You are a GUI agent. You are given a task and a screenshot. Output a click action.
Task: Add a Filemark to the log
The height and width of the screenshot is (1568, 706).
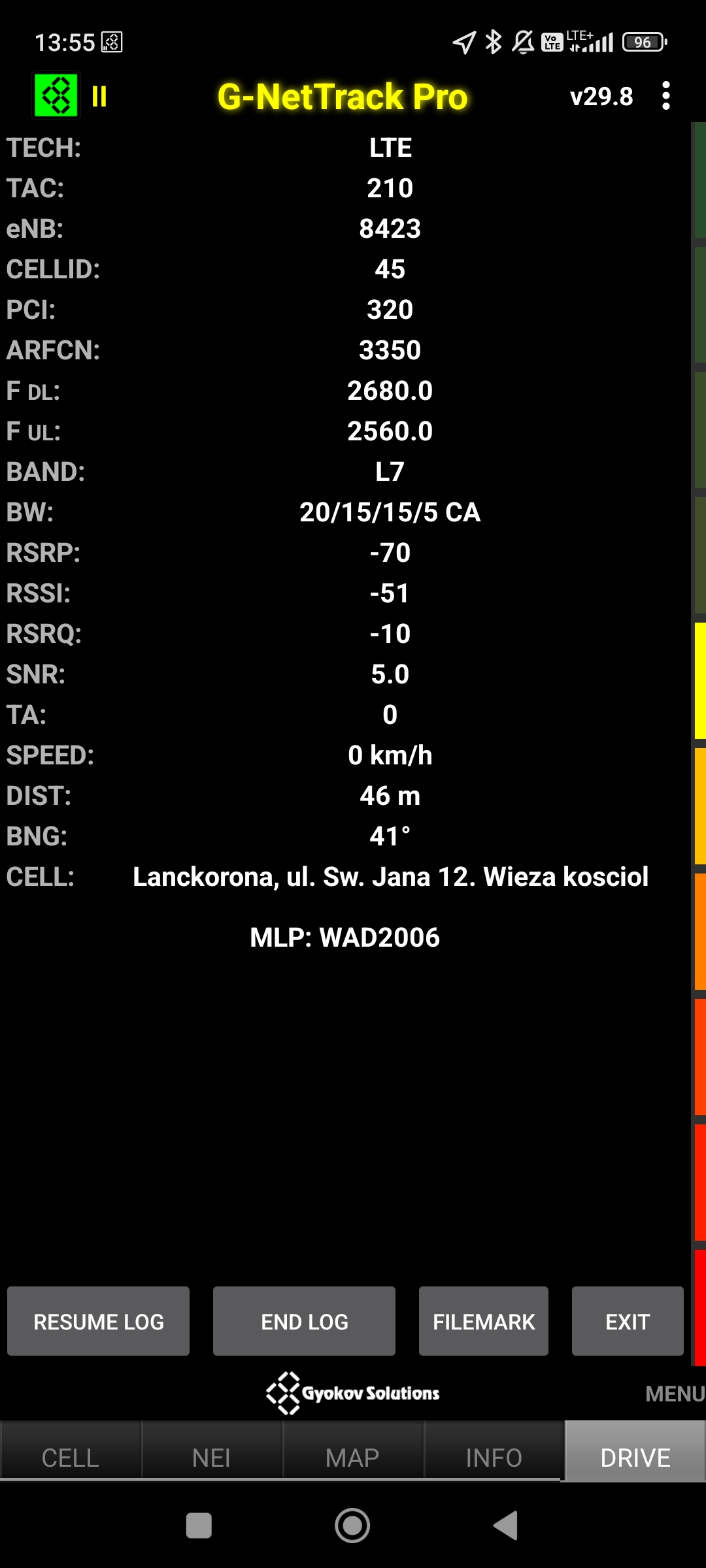pos(483,1322)
